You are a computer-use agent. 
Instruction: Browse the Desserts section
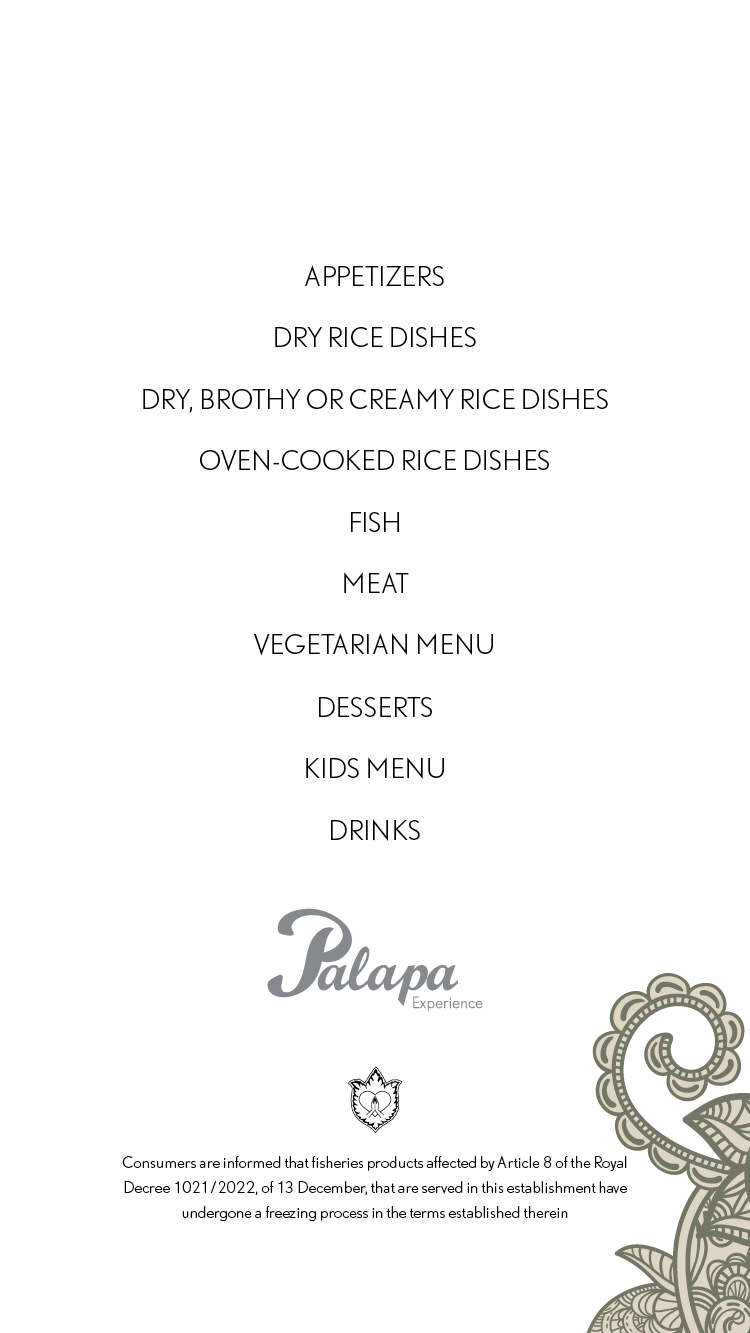pyautogui.click(x=374, y=708)
